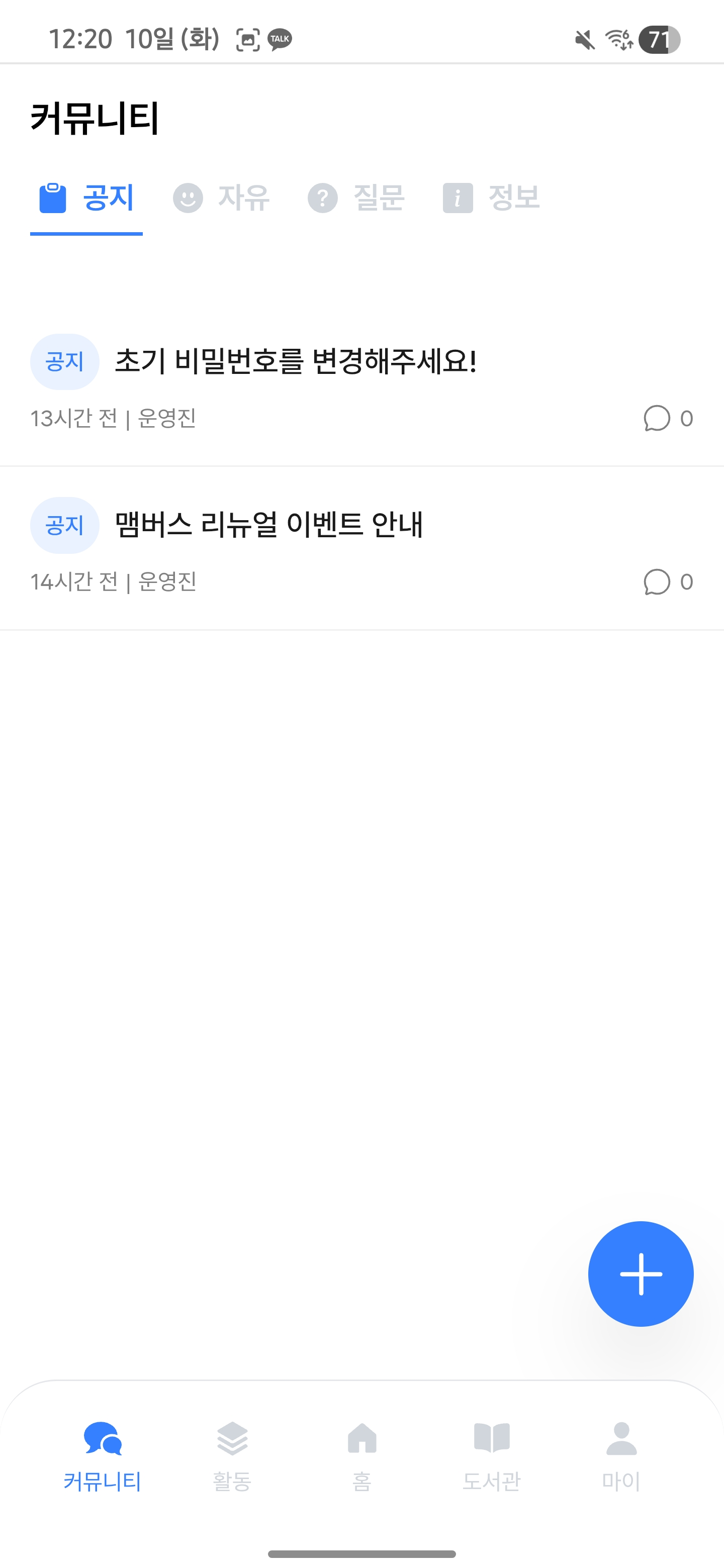Click the 공지 badge on the first post
Image resolution: width=724 pixels, height=1568 pixels.
pos(64,360)
